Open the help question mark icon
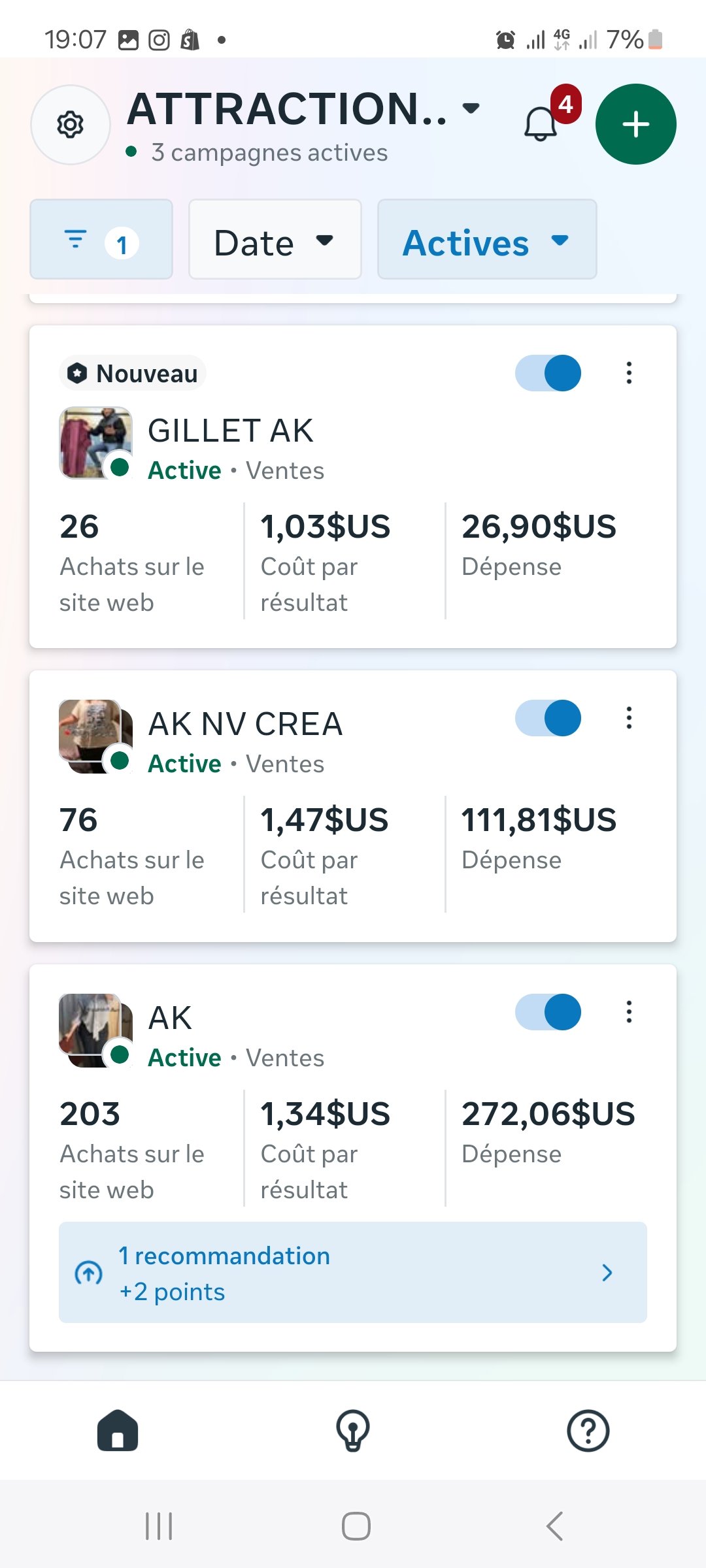The image size is (706, 1568). pyautogui.click(x=587, y=1431)
